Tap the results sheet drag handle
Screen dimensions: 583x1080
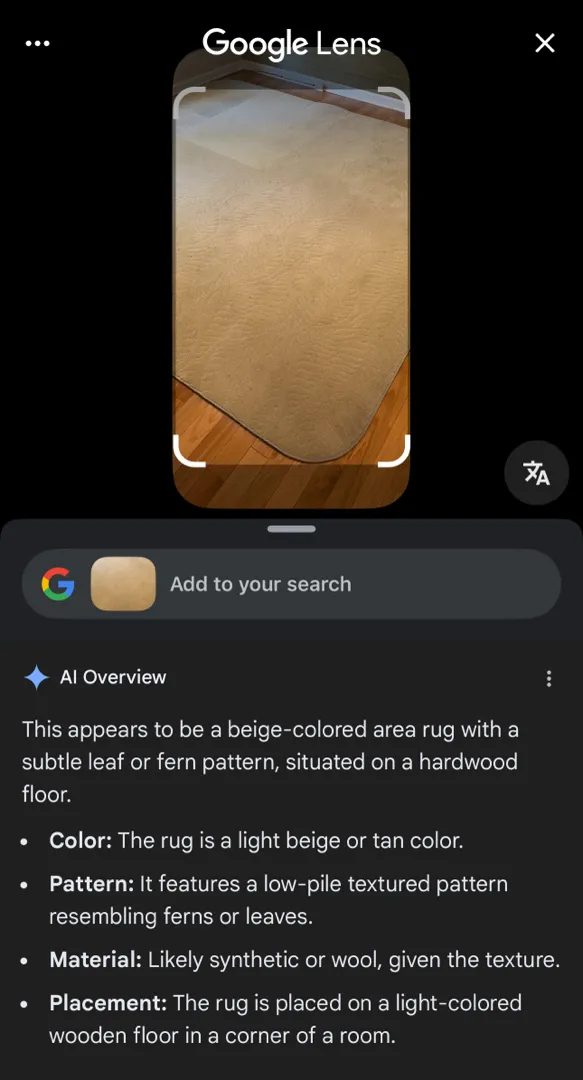coord(292,529)
